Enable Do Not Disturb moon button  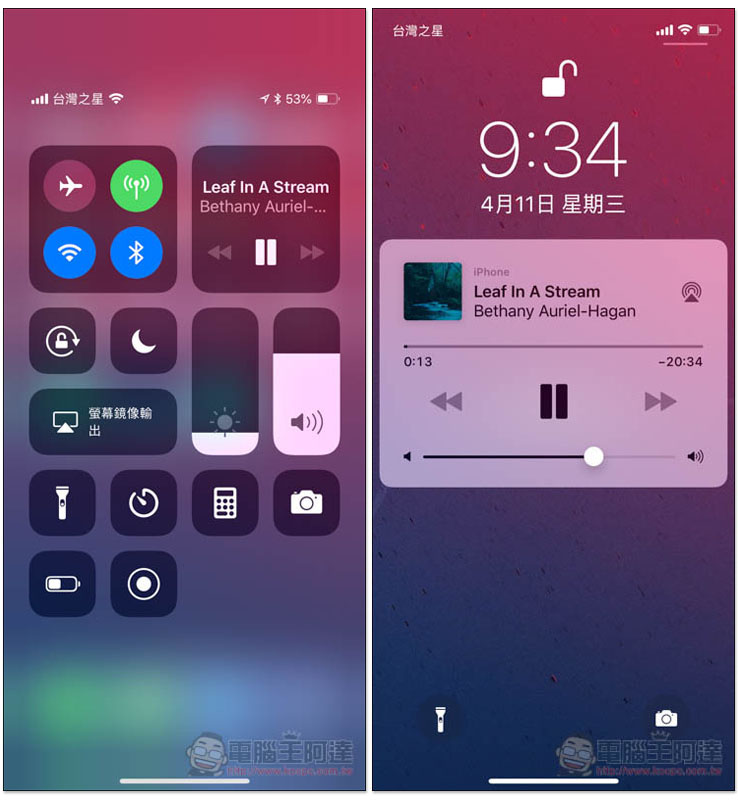[143, 341]
